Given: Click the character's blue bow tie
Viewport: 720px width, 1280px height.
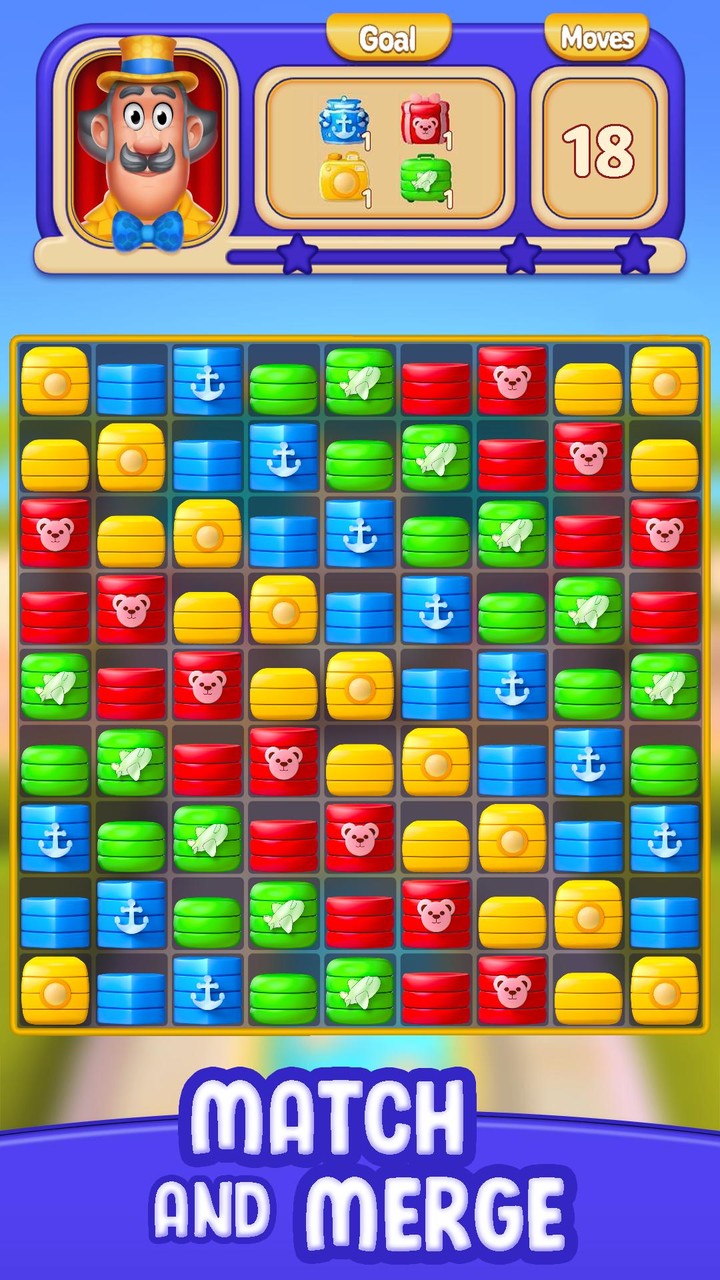Looking at the screenshot, I should (143, 228).
